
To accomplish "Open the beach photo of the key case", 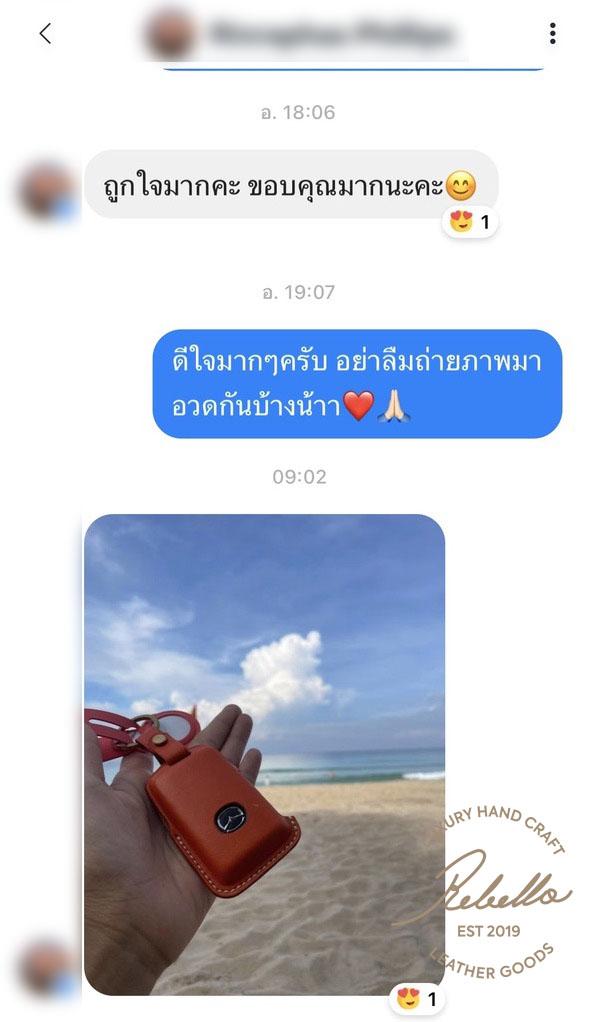I will pos(264,753).
